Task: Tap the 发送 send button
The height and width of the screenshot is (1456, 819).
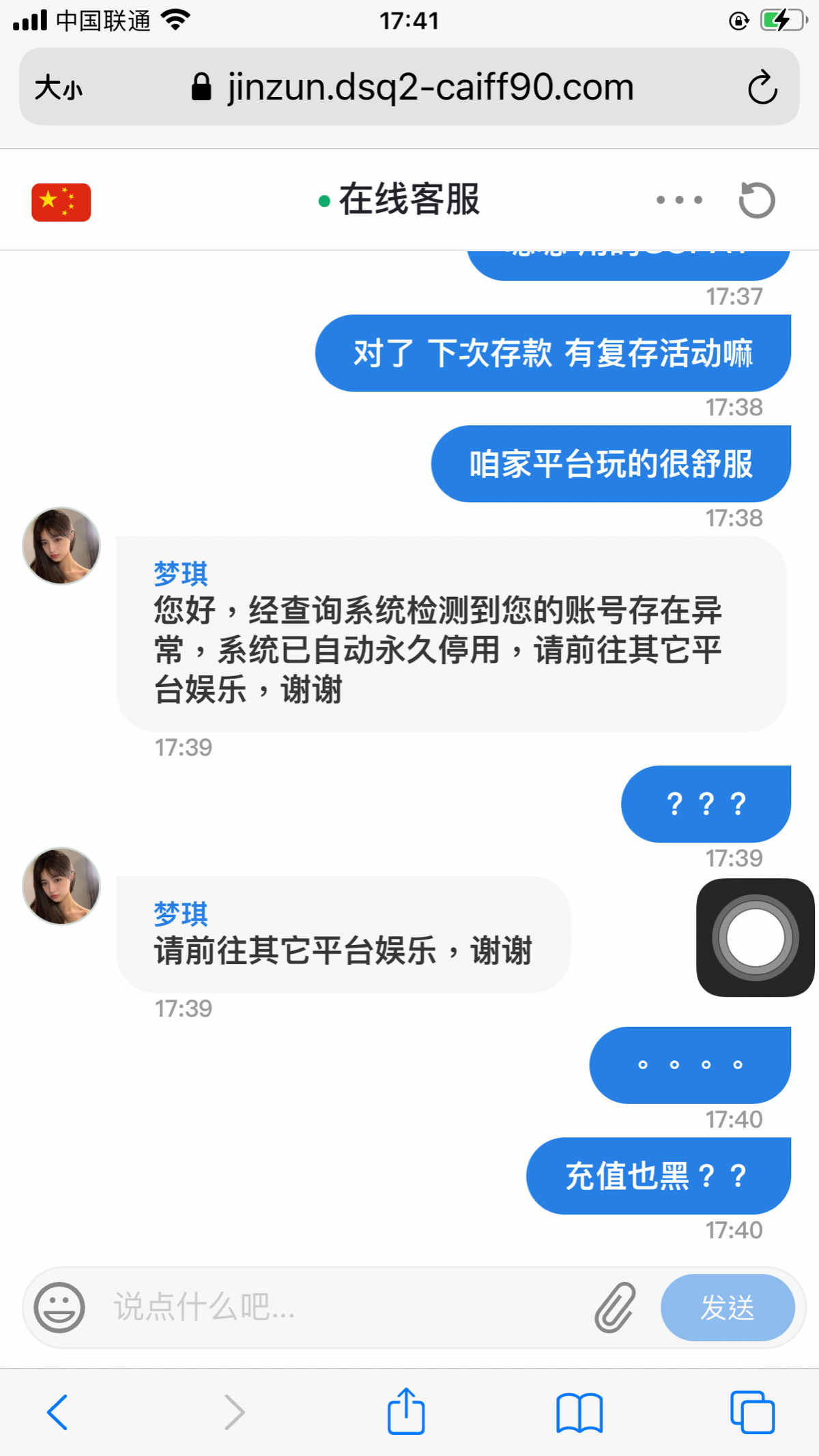Action: 727,1307
